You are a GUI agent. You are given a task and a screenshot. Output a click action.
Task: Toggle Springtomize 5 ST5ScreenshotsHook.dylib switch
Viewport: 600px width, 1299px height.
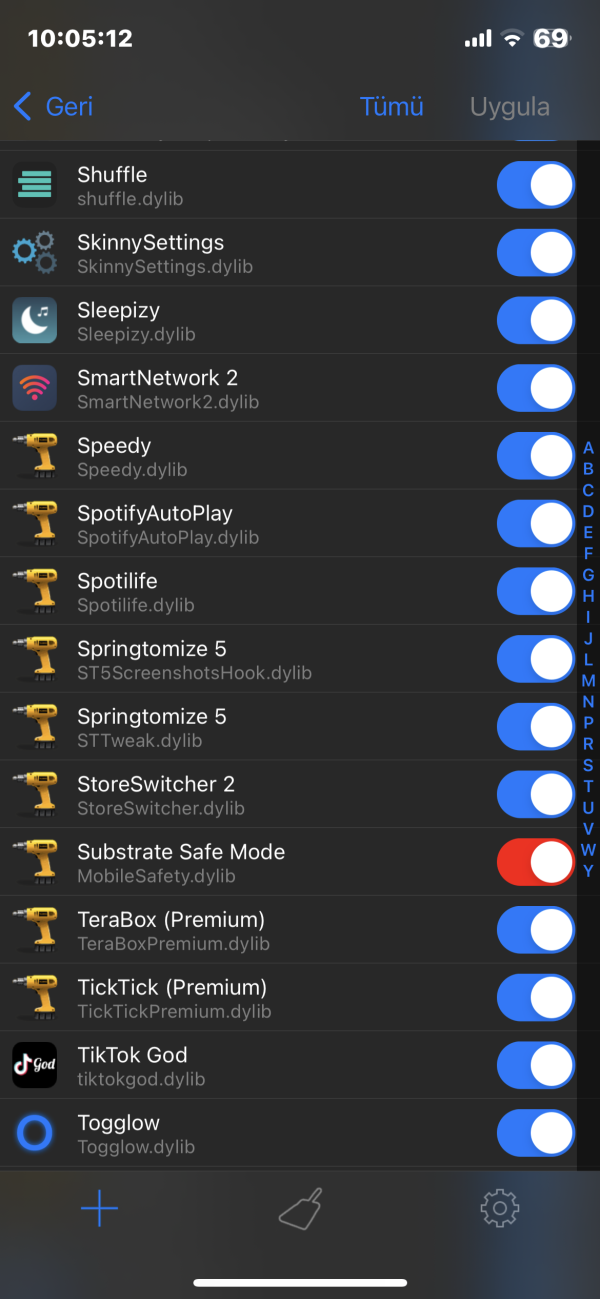point(535,660)
